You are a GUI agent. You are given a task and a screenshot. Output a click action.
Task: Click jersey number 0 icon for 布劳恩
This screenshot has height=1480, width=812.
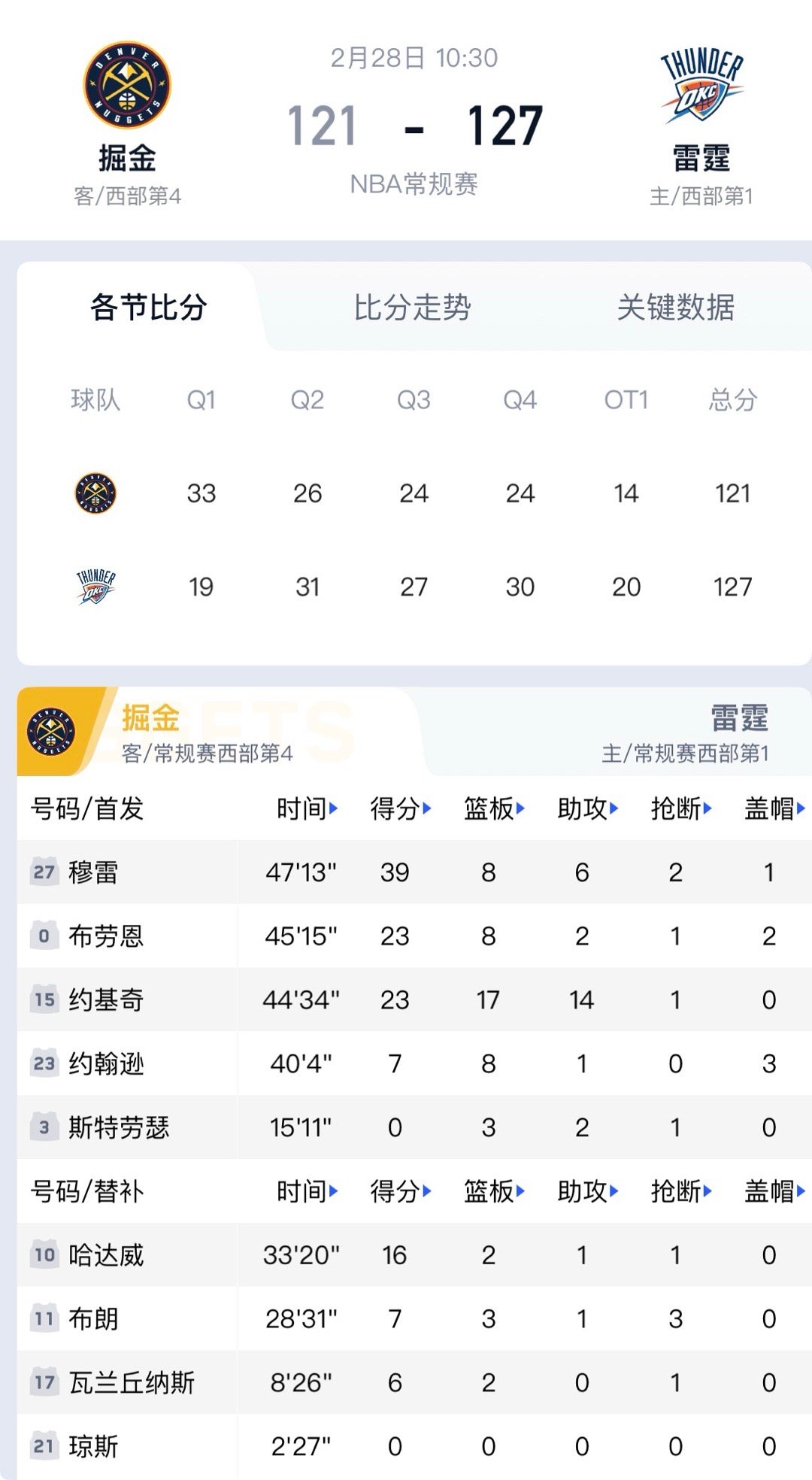[47, 934]
